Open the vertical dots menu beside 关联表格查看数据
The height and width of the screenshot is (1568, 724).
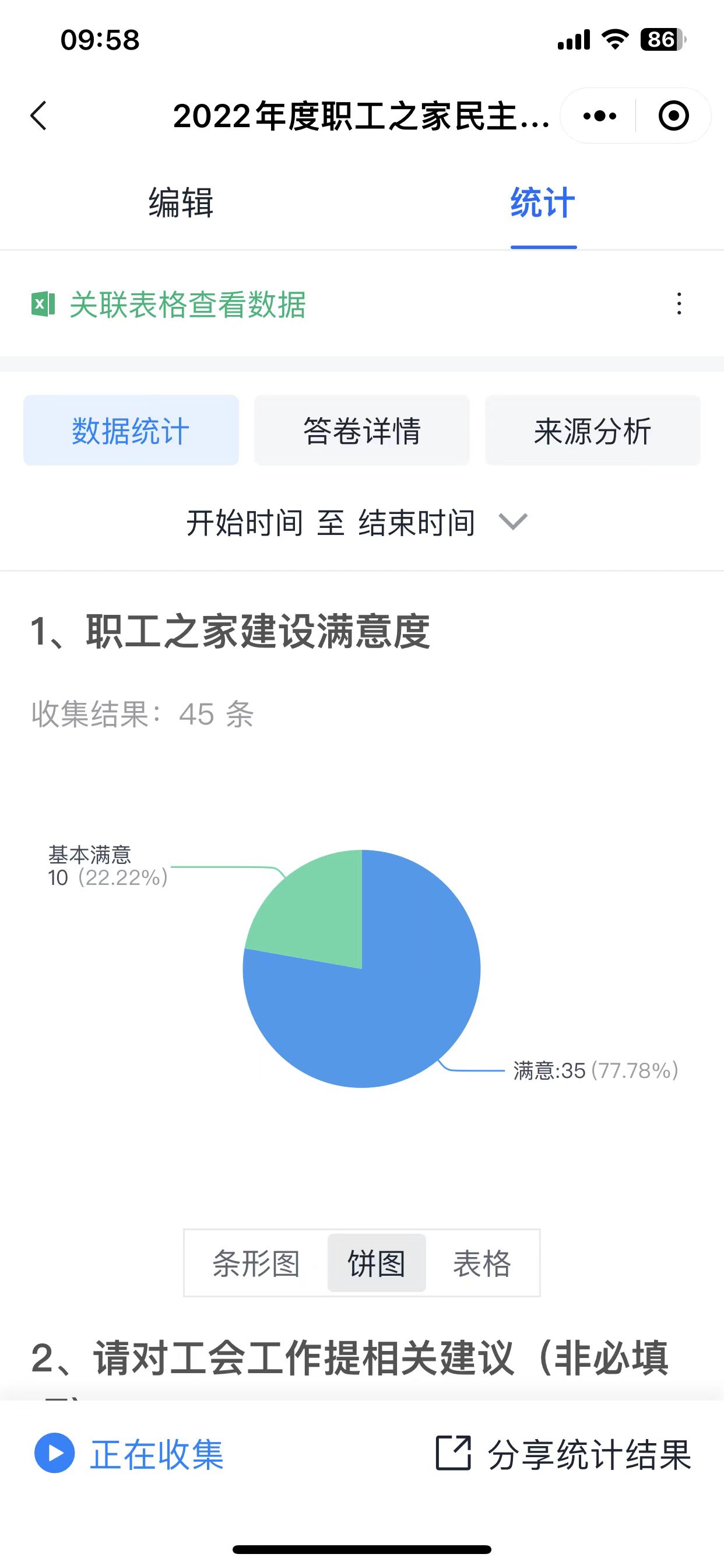(x=679, y=304)
